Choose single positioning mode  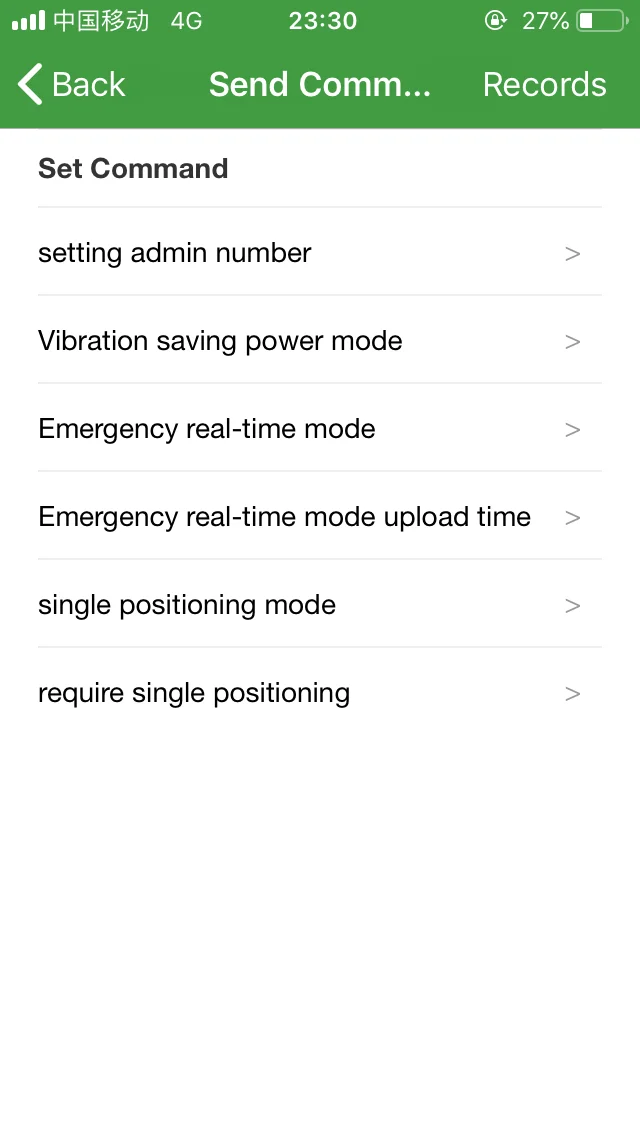point(320,604)
